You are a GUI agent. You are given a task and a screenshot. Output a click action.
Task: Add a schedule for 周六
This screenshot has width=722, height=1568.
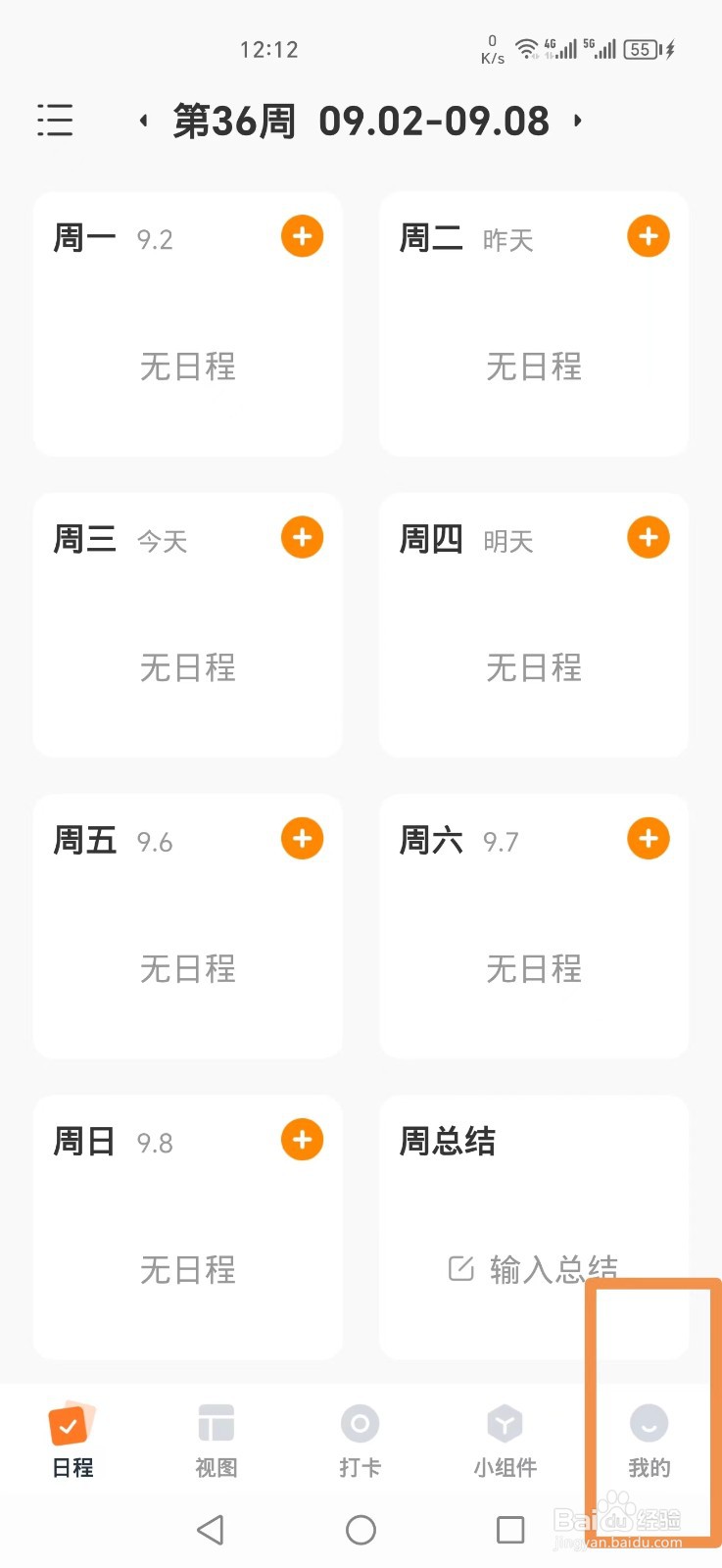(x=649, y=839)
